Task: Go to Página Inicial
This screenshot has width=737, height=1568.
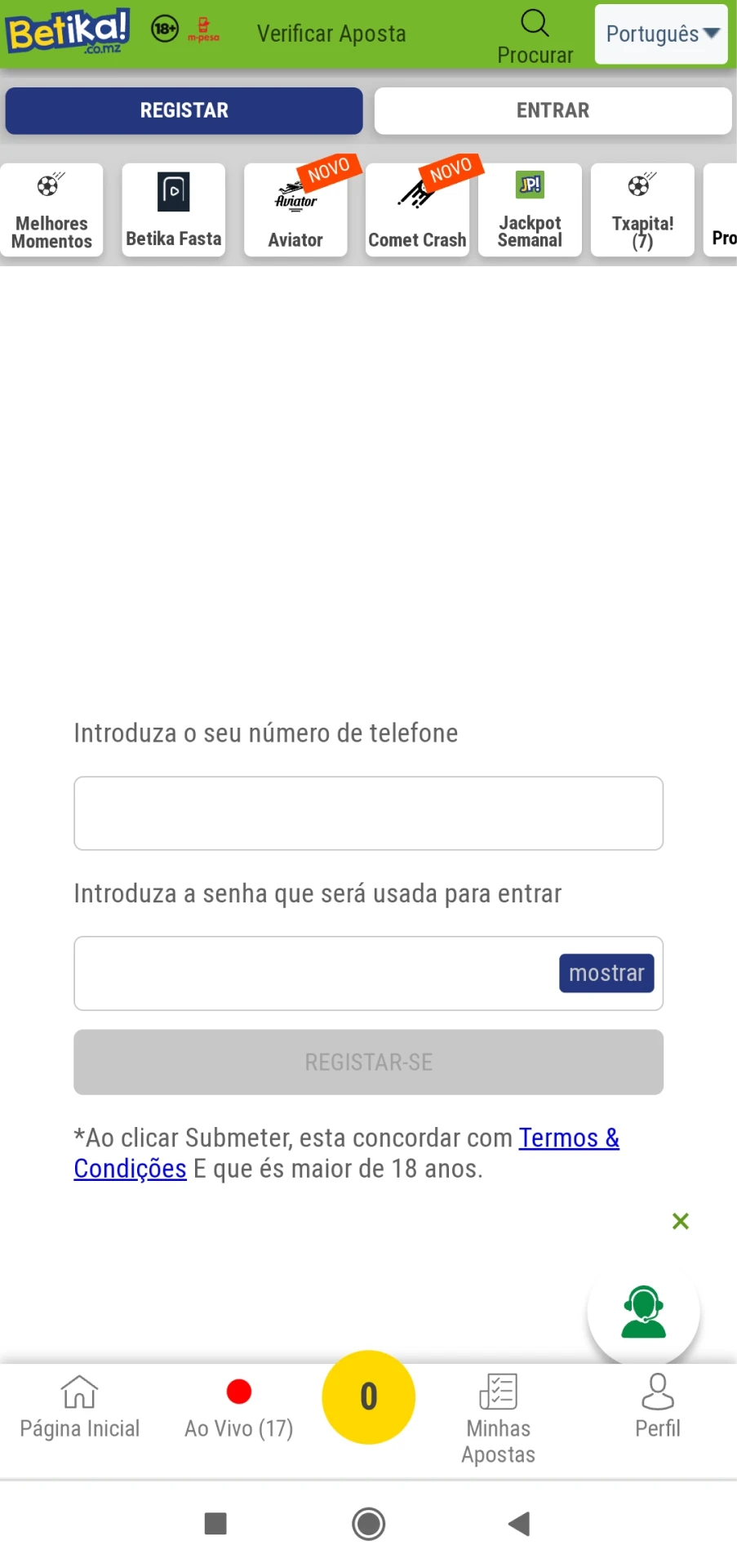Action: pyautogui.click(x=79, y=1405)
